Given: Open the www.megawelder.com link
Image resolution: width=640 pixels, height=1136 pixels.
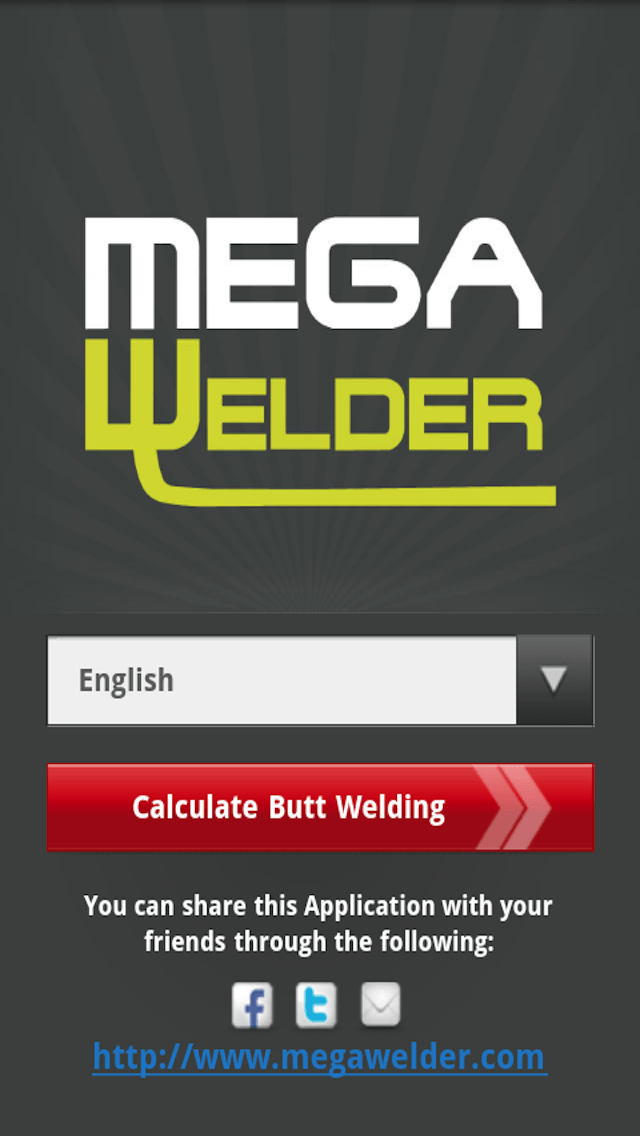Looking at the screenshot, I should tap(319, 1056).
